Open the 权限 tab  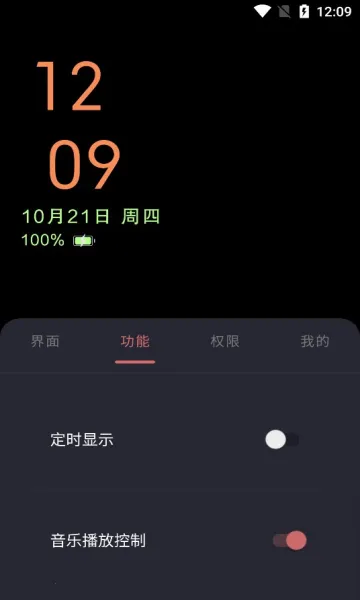click(x=225, y=341)
